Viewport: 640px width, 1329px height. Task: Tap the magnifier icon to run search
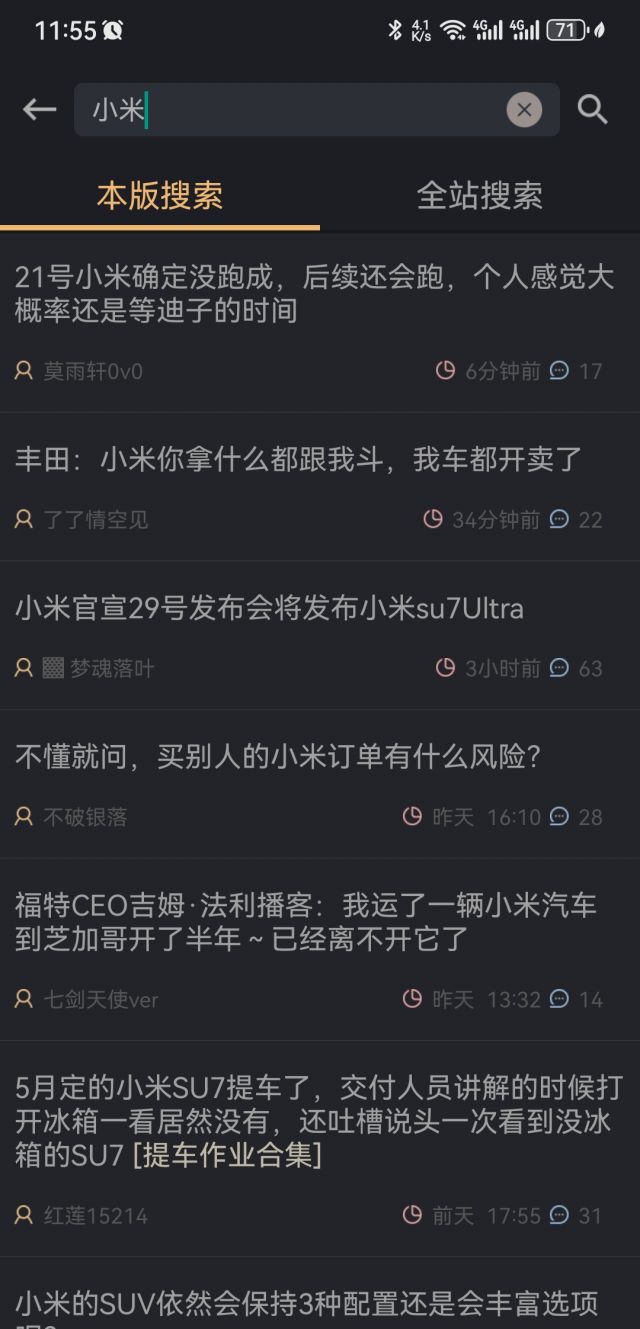(593, 110)
